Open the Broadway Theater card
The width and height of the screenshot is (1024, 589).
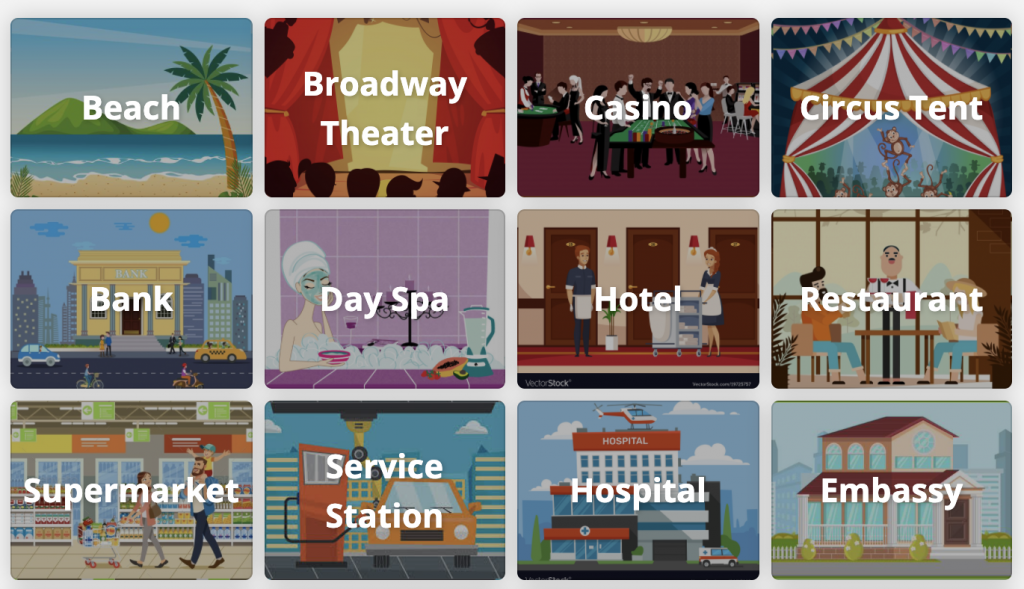[385, 108]
